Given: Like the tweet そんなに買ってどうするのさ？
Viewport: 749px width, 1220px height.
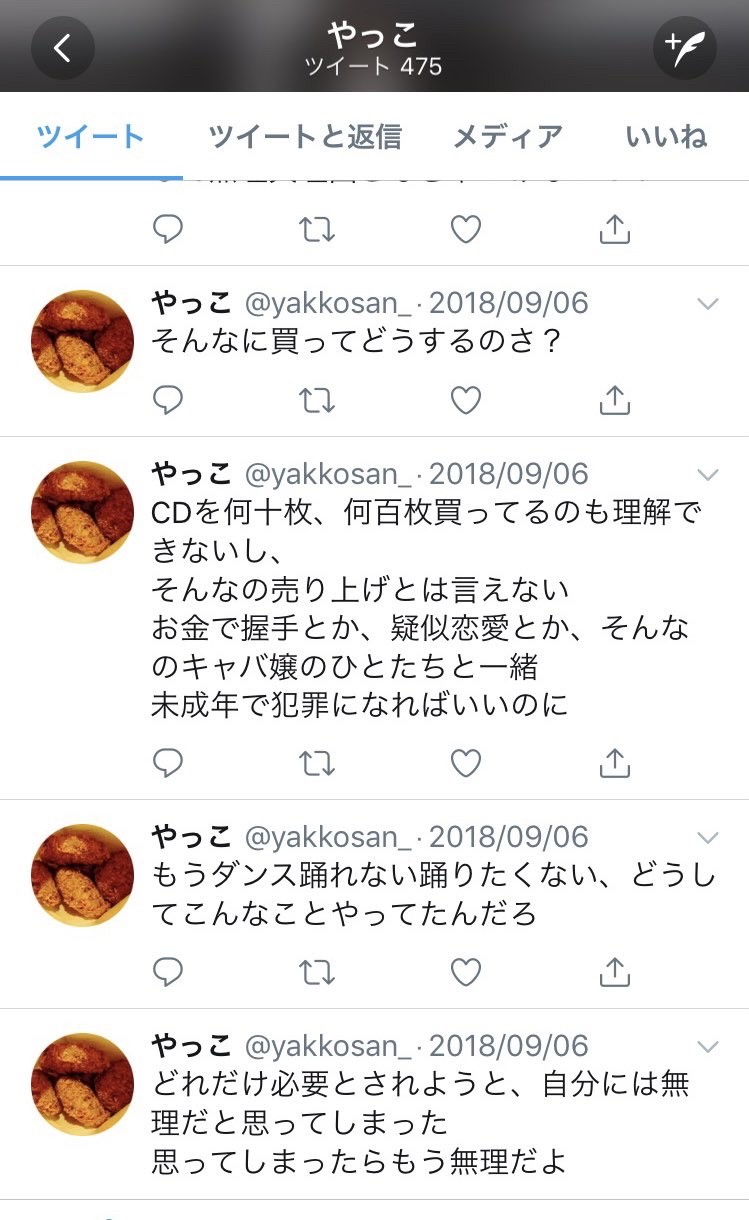Looking at the screenshot, I should tap(466, 400).
